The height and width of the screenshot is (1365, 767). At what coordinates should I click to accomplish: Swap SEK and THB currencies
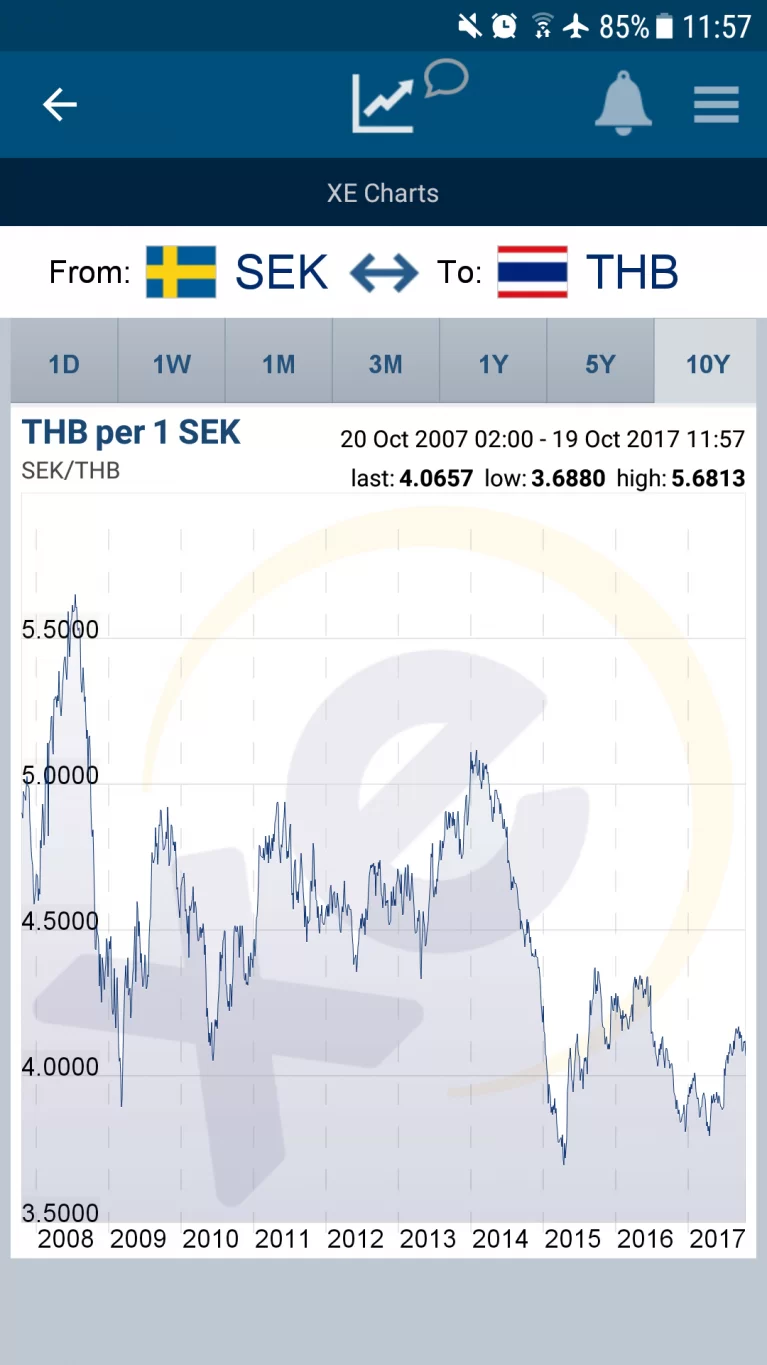[384, 272]
